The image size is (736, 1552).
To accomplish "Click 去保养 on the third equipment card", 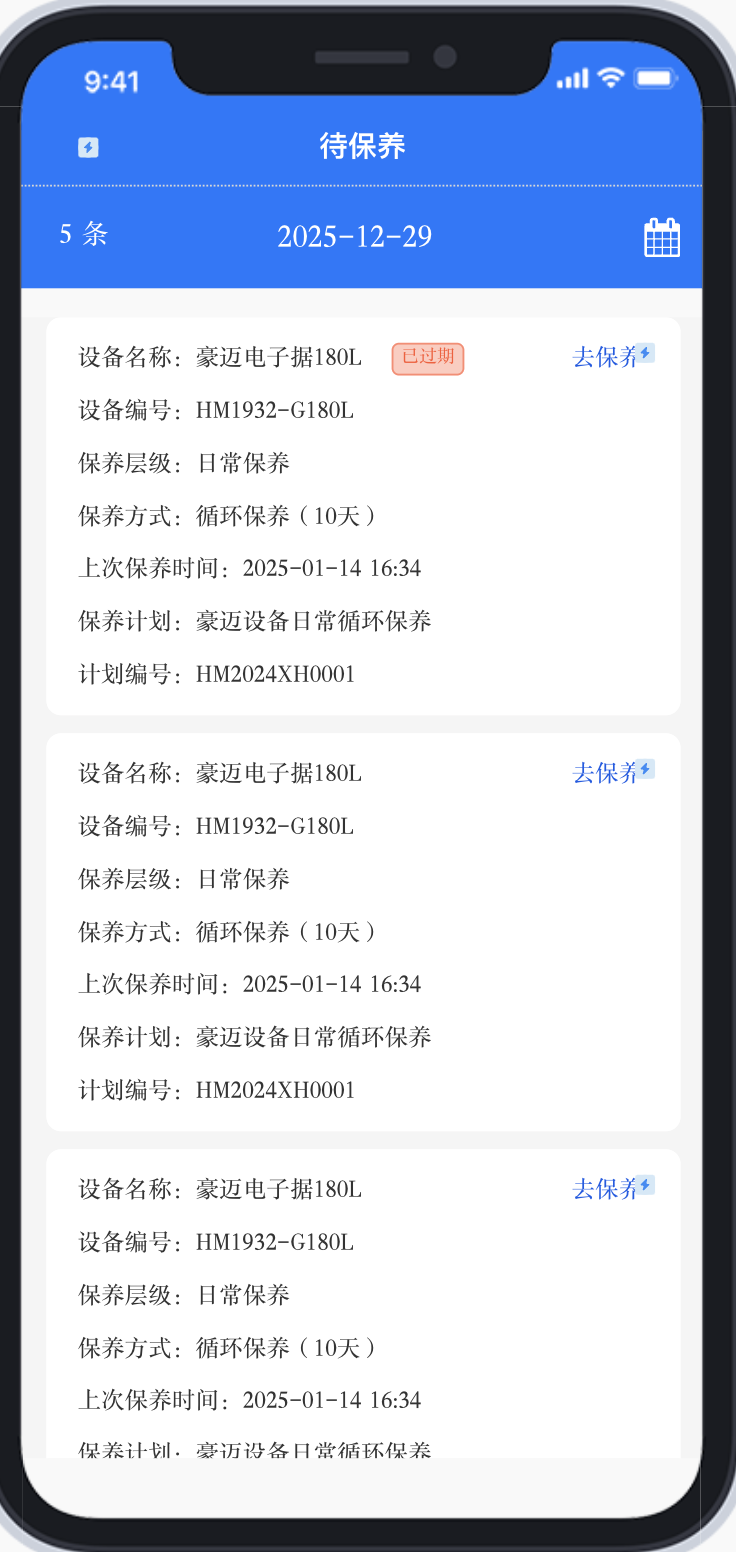I will point(606,1189).
